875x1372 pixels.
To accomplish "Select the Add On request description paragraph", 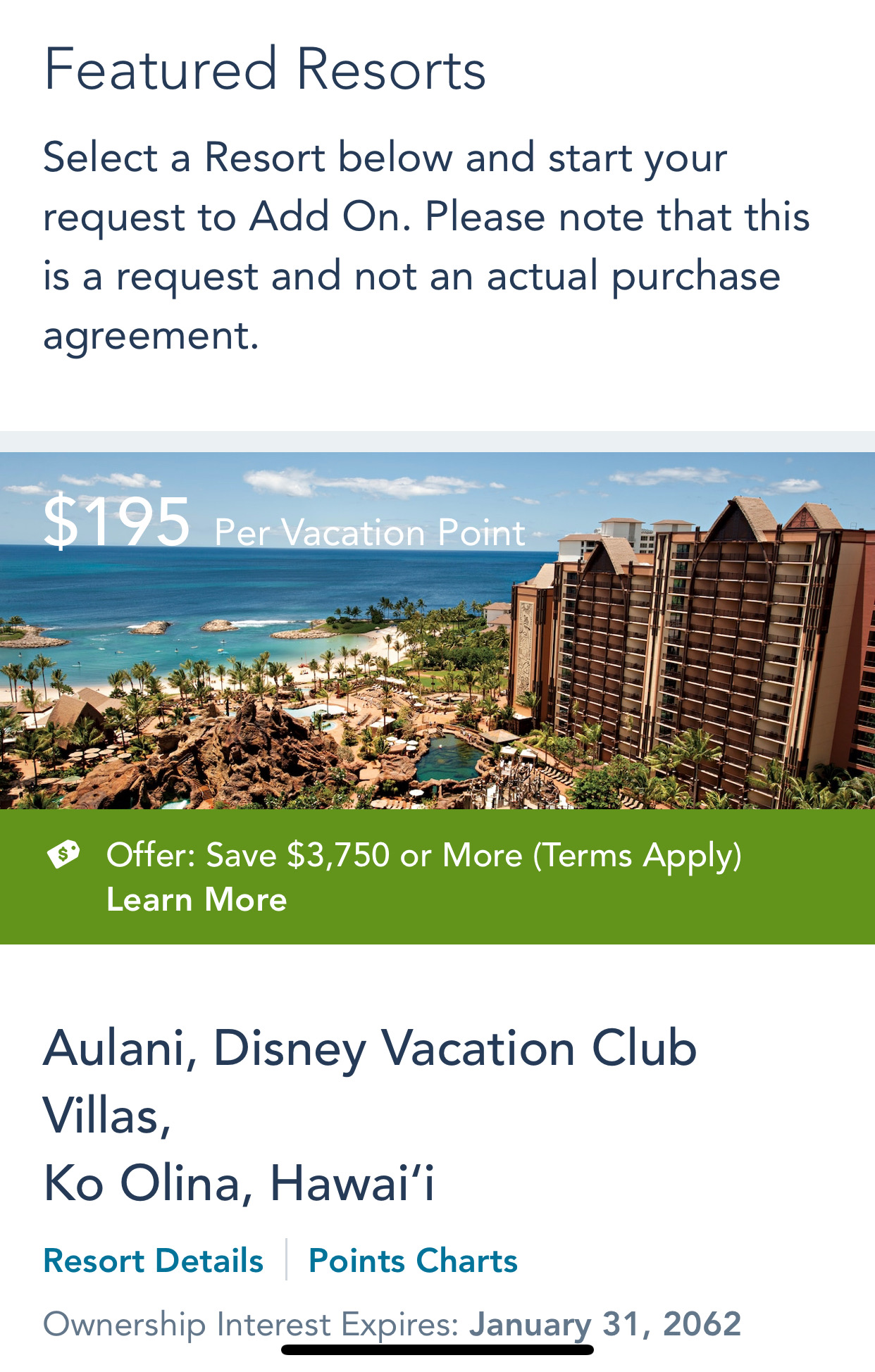I will point(423,243).
